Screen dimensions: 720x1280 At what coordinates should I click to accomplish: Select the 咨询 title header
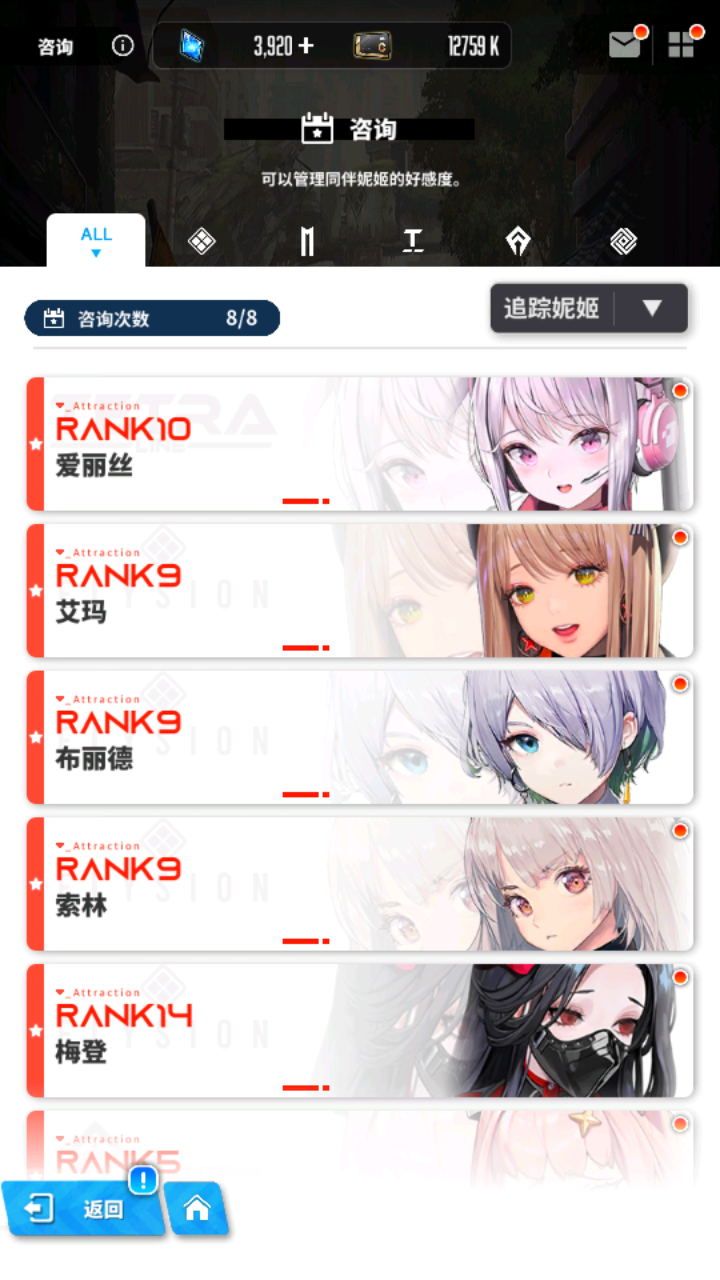[360, 129]
